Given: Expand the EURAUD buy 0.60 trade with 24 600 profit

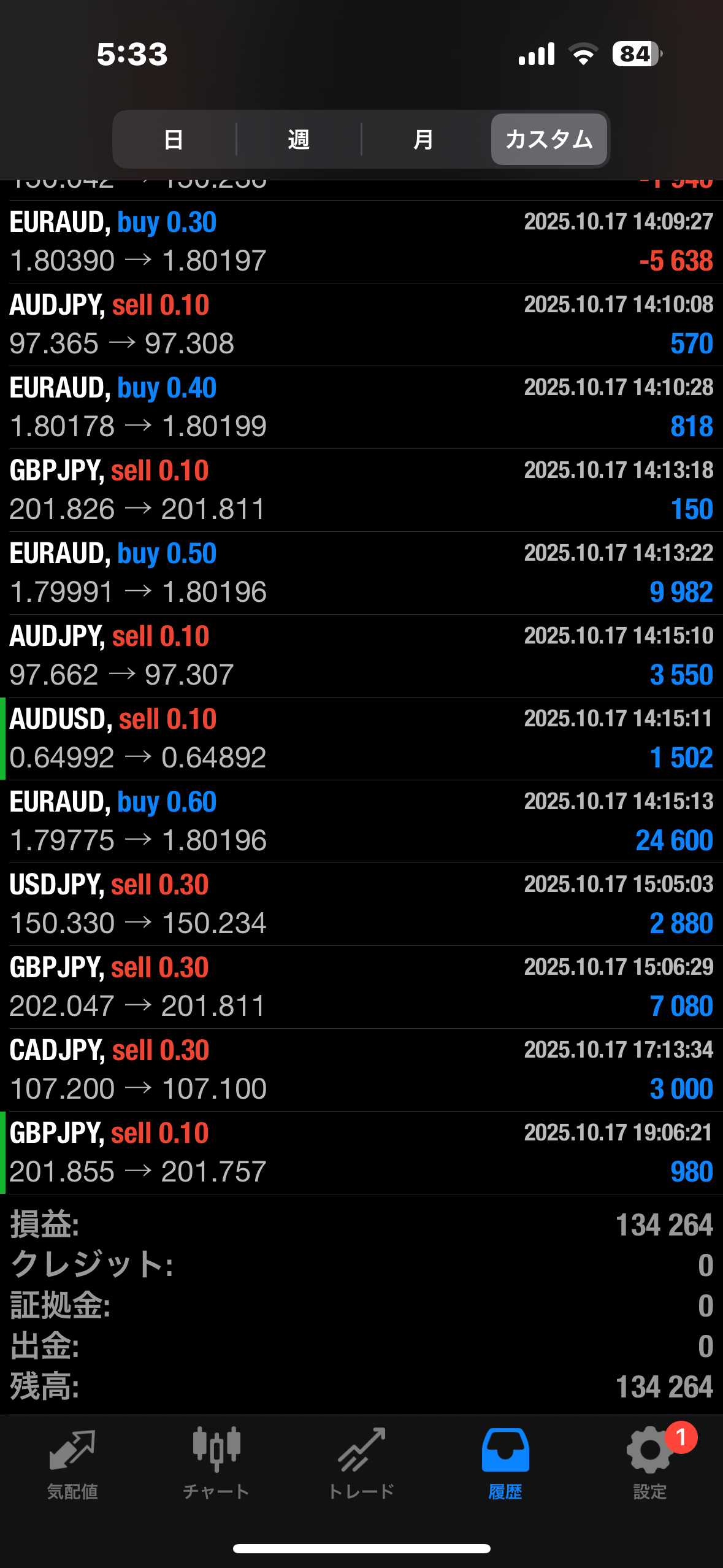Looking at the screenshot, I should [x=361, y=821].
